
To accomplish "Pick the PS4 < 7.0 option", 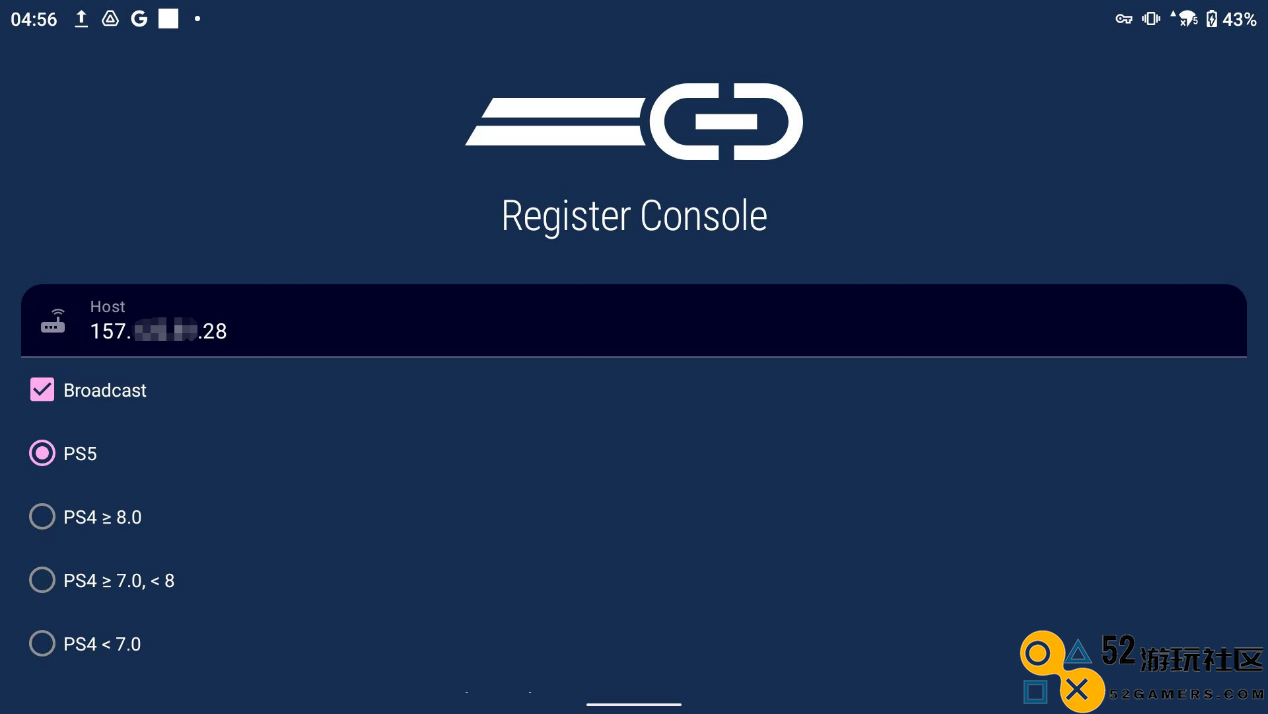I will click(42, 644).
